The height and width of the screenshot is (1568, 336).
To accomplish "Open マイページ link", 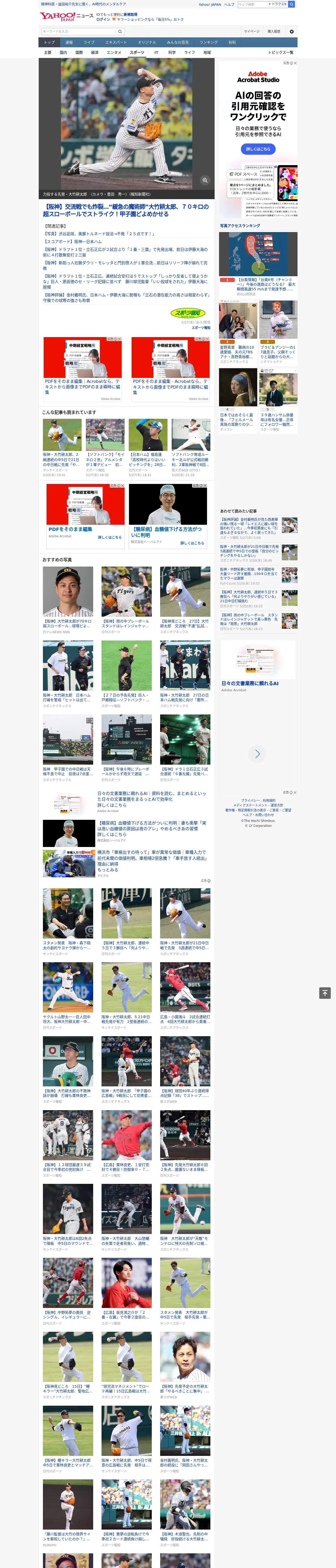I will tap(251, 31).
